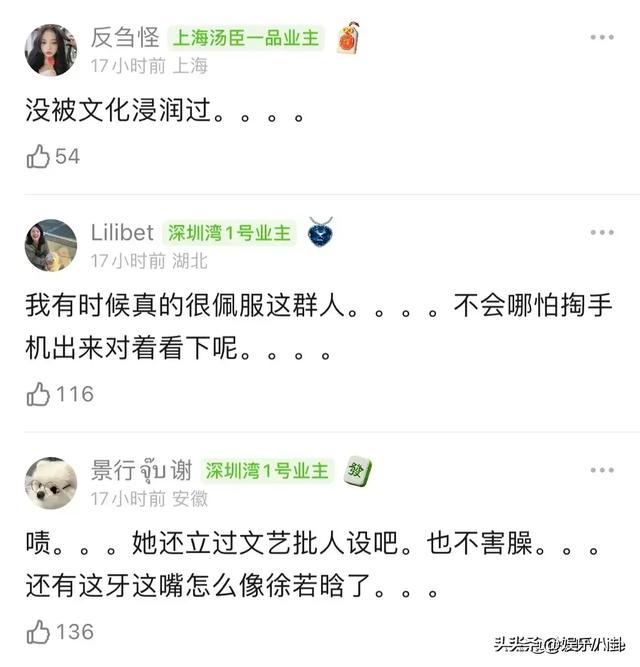Image resolution: width=640 pixels, height=667 pixels.
Task: Open the dog avatar of 景行
Action: pos(50,482)
